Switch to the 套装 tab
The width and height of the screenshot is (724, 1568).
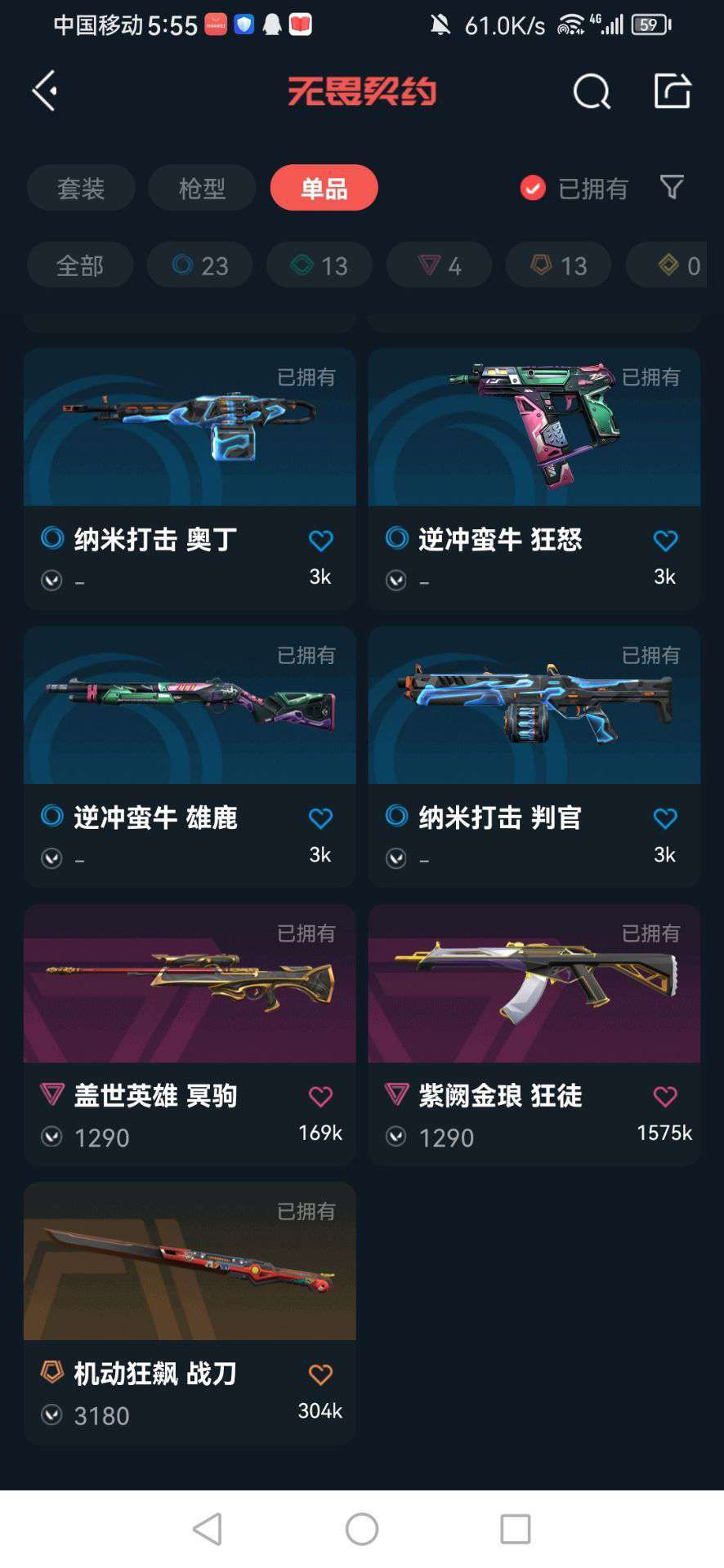click(x=81, y=188)
